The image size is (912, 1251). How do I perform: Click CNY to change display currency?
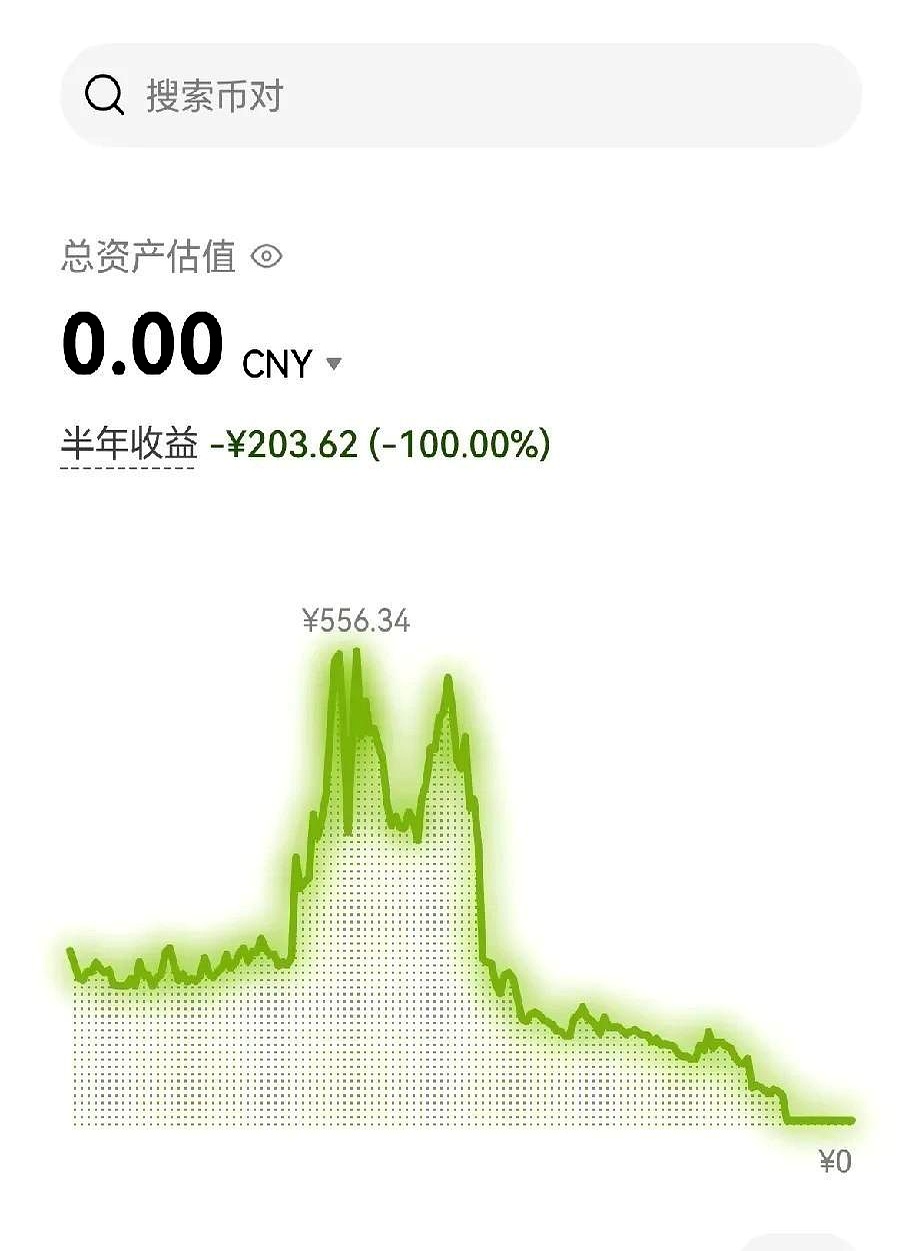pyautogui.click(x=281, y=365)
